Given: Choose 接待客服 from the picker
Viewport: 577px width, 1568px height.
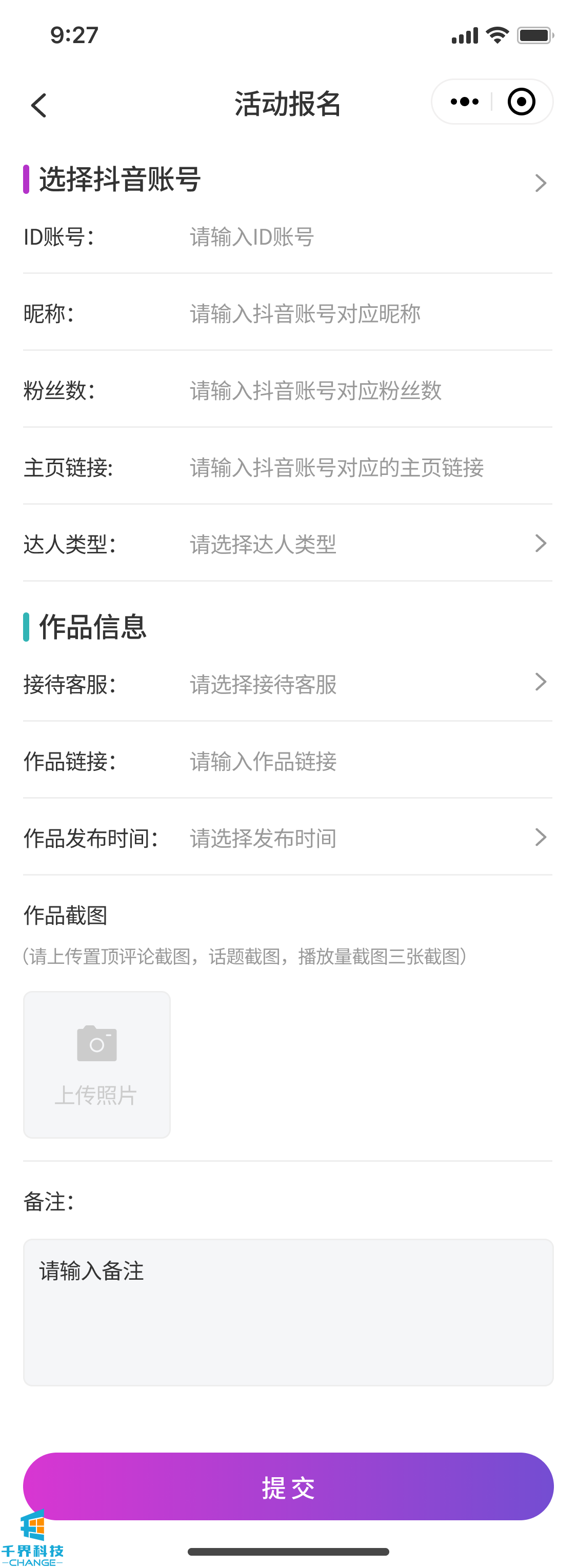Looking at the screenshot, I should tap(365, 684).
